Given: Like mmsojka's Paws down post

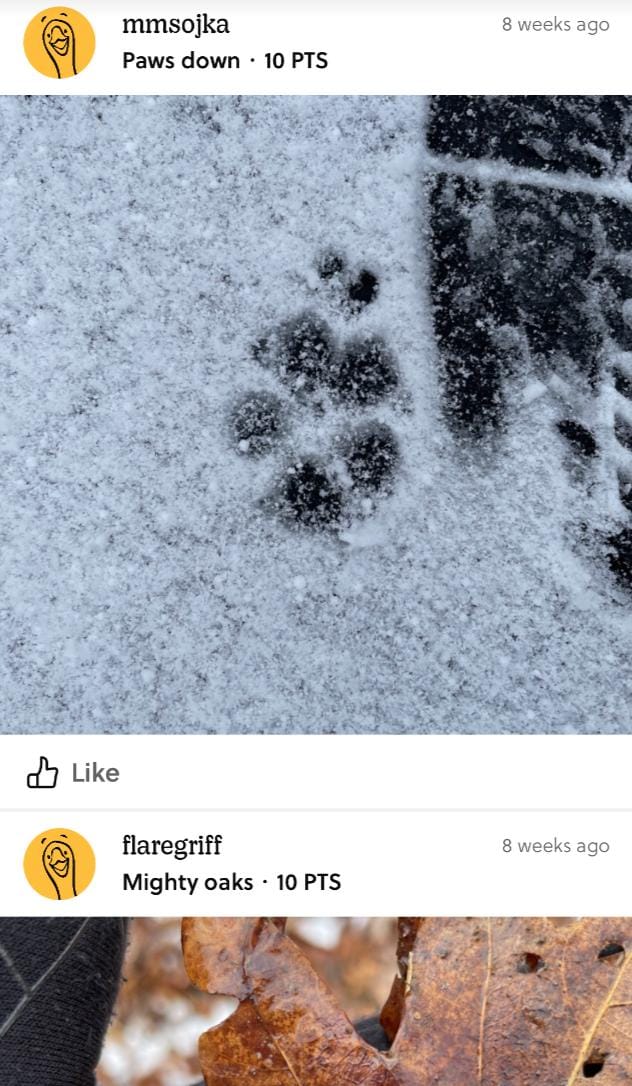Looking at the screenshot, I should pyautogui.click(x=72, y=772).
